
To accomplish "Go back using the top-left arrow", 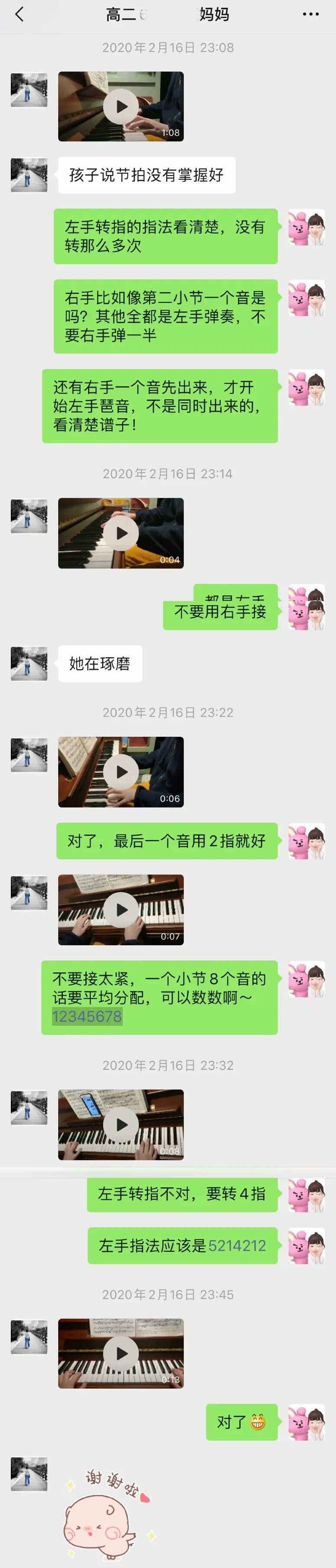I will click(x=20, y=15).
